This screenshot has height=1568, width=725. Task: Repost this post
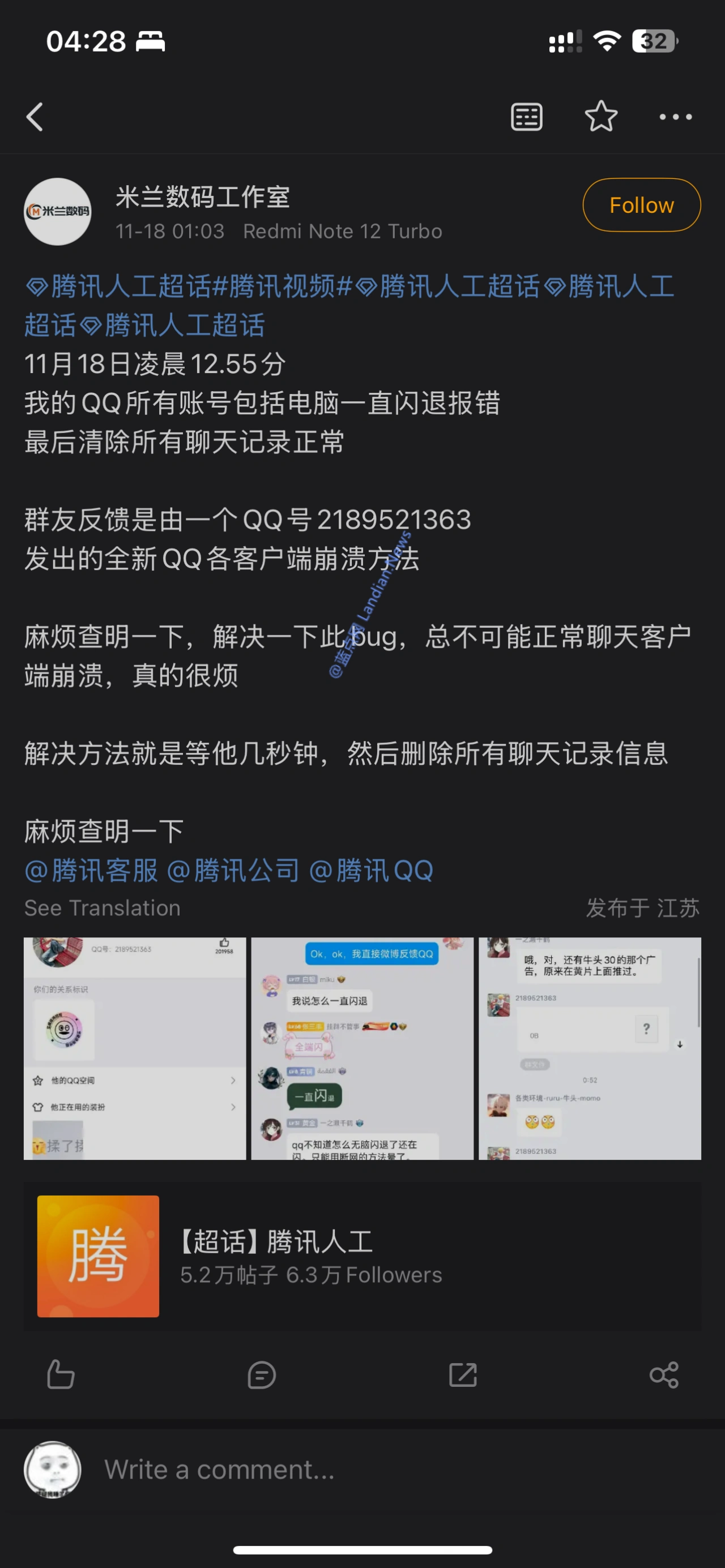(x=463, y=1374)
